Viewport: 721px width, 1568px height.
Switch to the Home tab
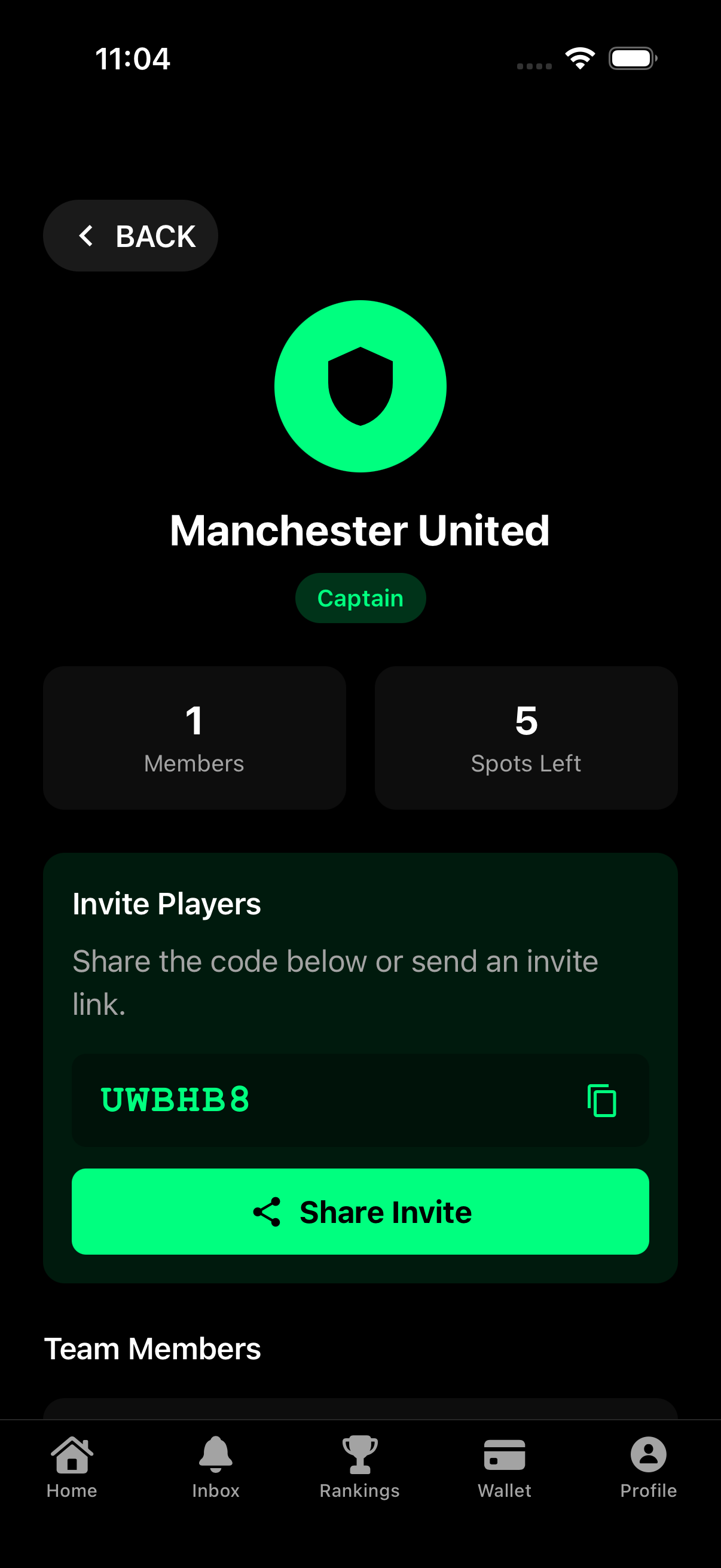pyautogui.click(x=72, y=1467)
